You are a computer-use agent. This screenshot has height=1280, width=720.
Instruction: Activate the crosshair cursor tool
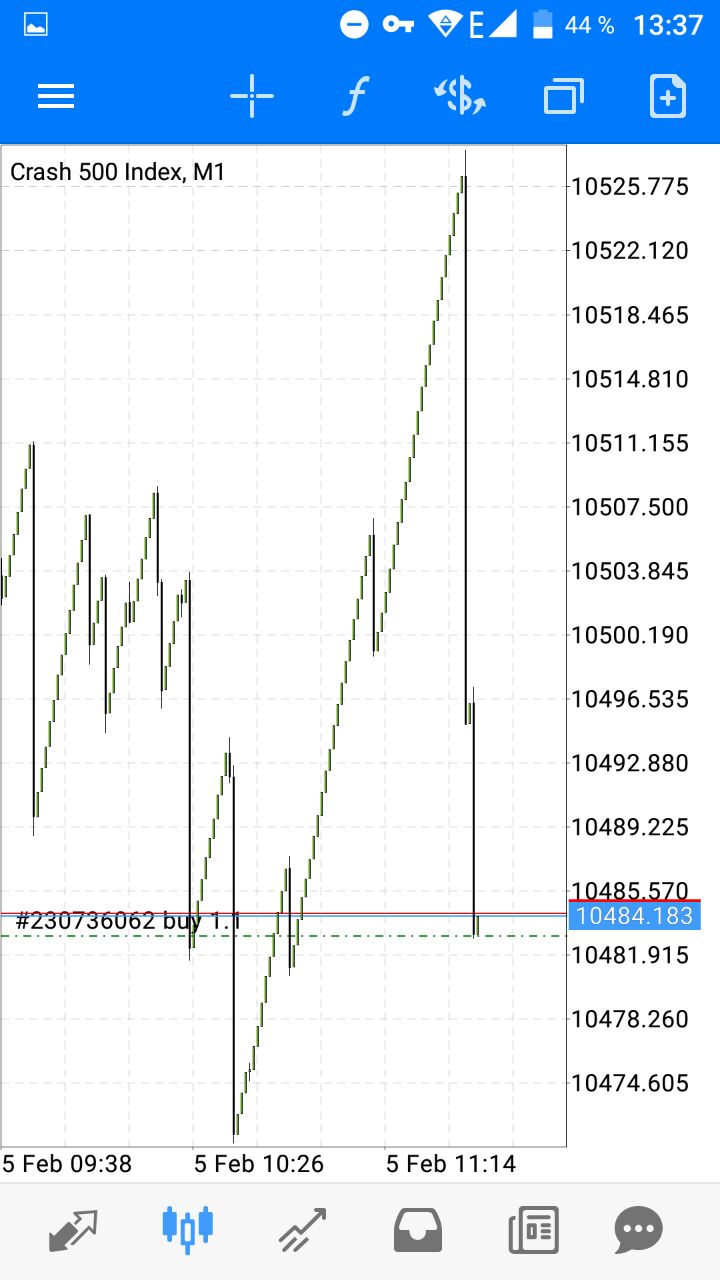coord(252,96)
